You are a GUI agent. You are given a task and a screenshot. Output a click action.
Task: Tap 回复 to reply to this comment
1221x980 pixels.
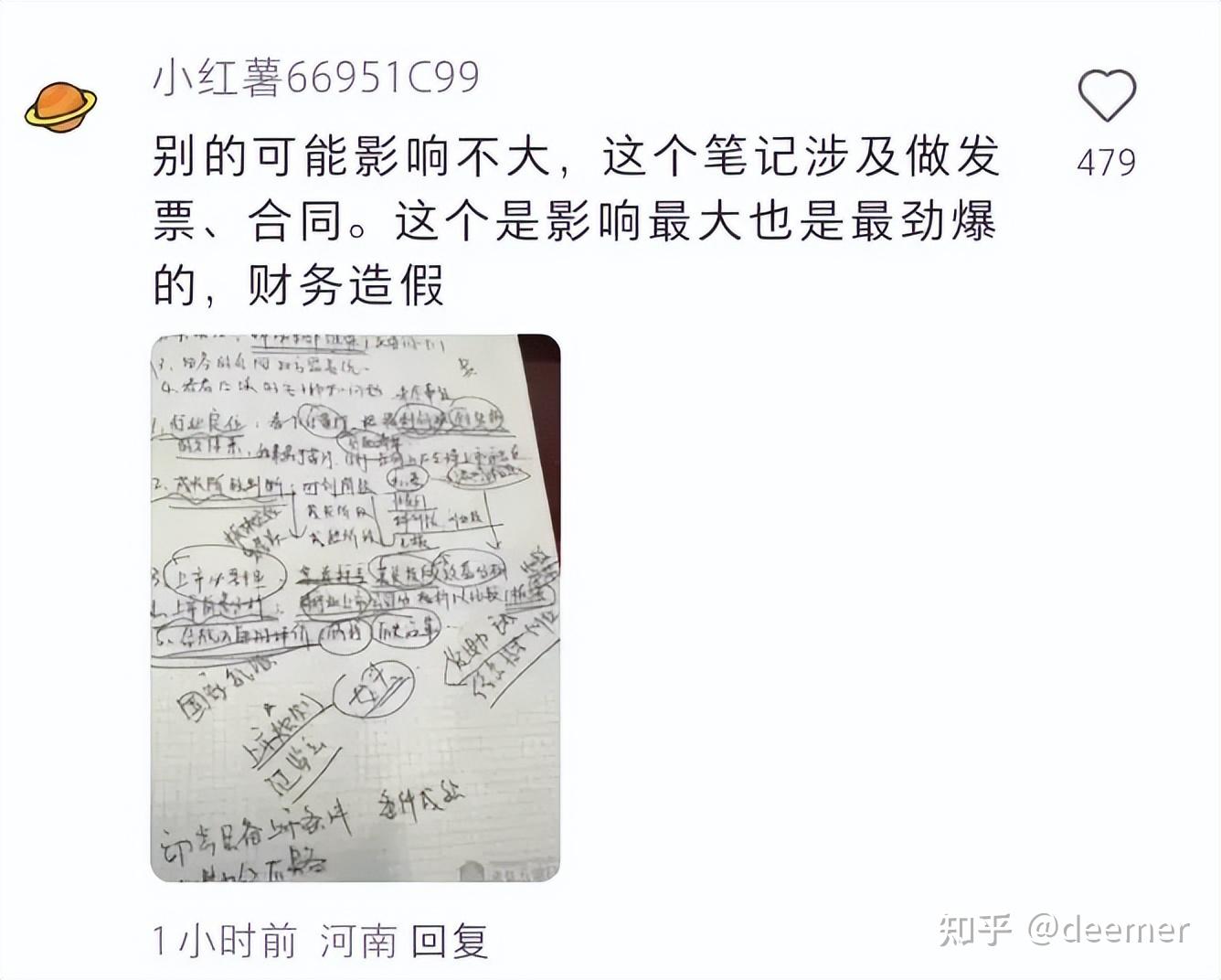pyautogui.click(x=450, y=941)
